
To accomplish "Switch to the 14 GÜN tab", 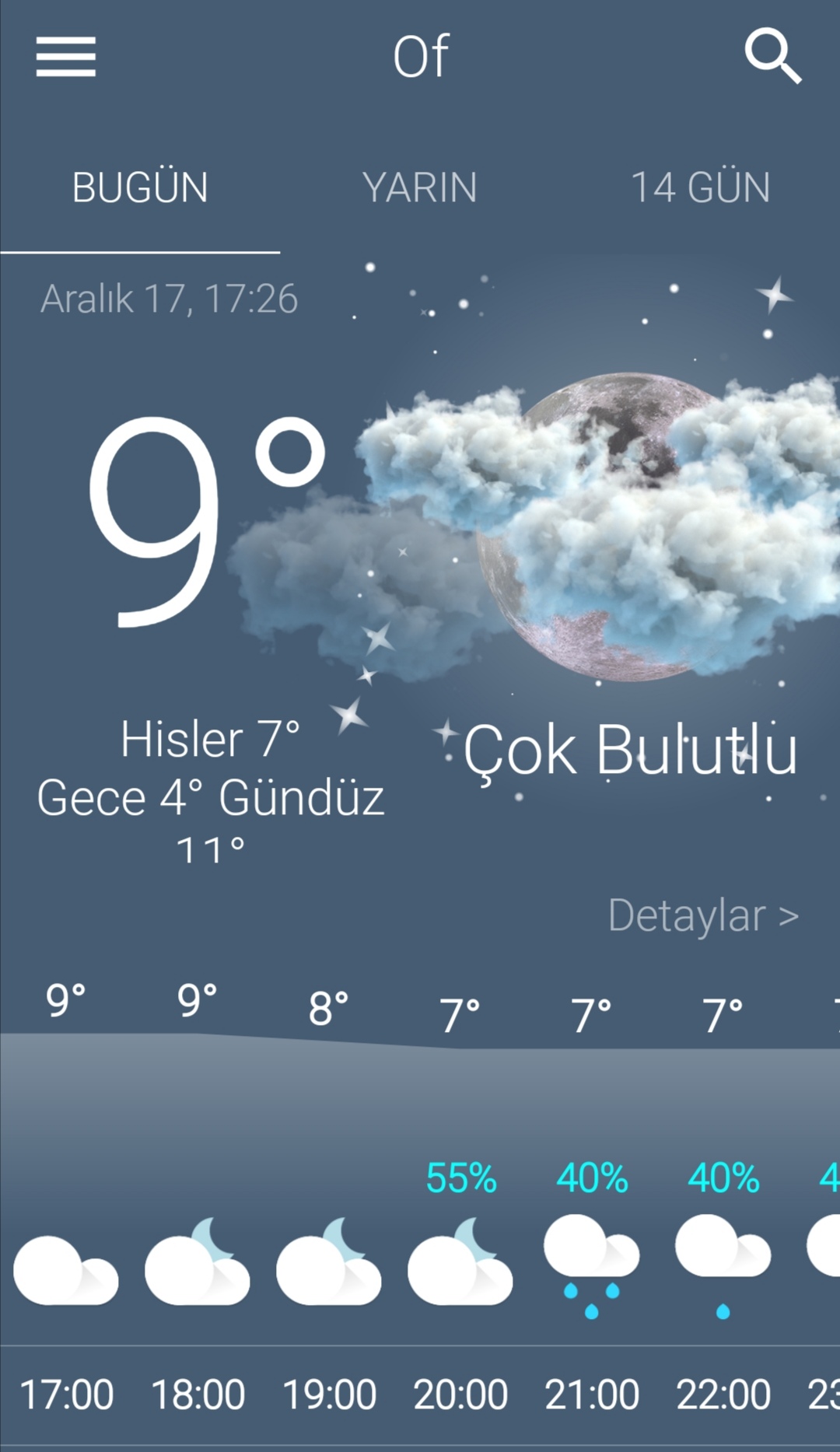I will point(700,187).
